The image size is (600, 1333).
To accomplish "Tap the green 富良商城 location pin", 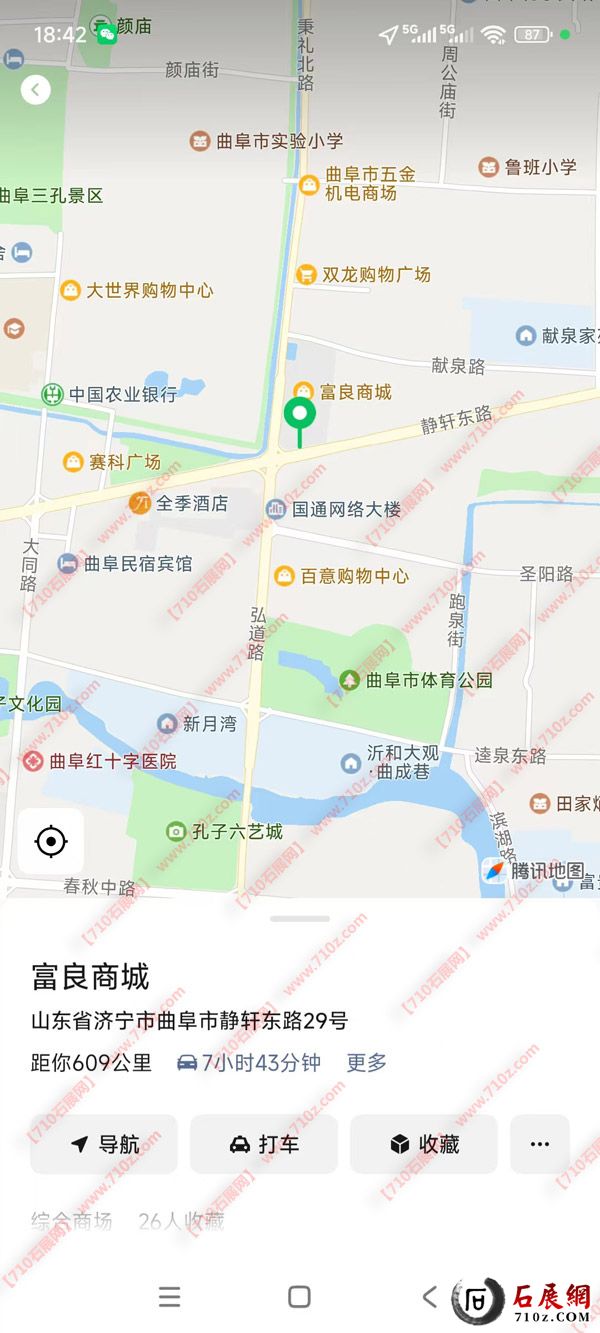I will click(299, 415).
